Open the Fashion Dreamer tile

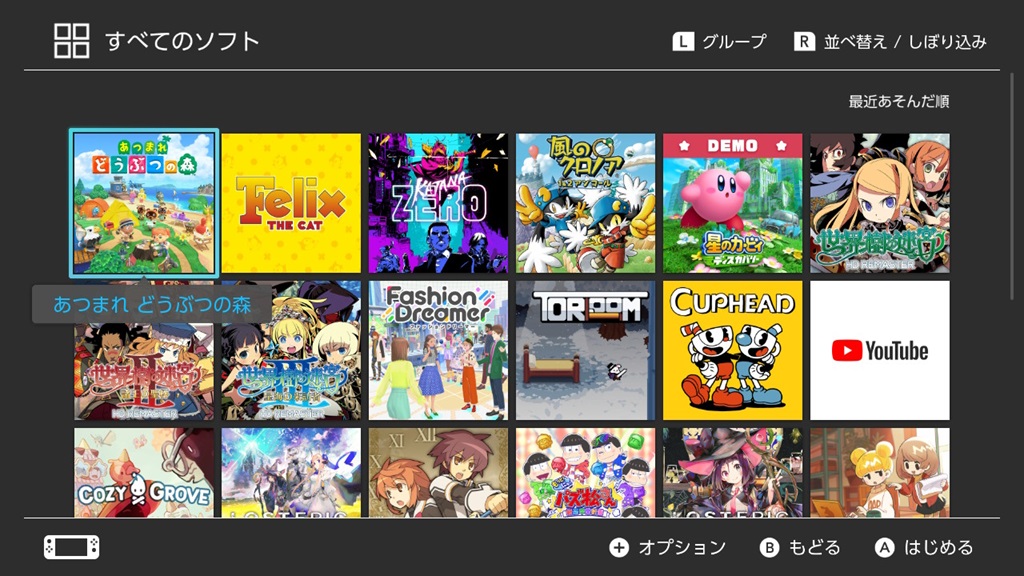(438, 350)
